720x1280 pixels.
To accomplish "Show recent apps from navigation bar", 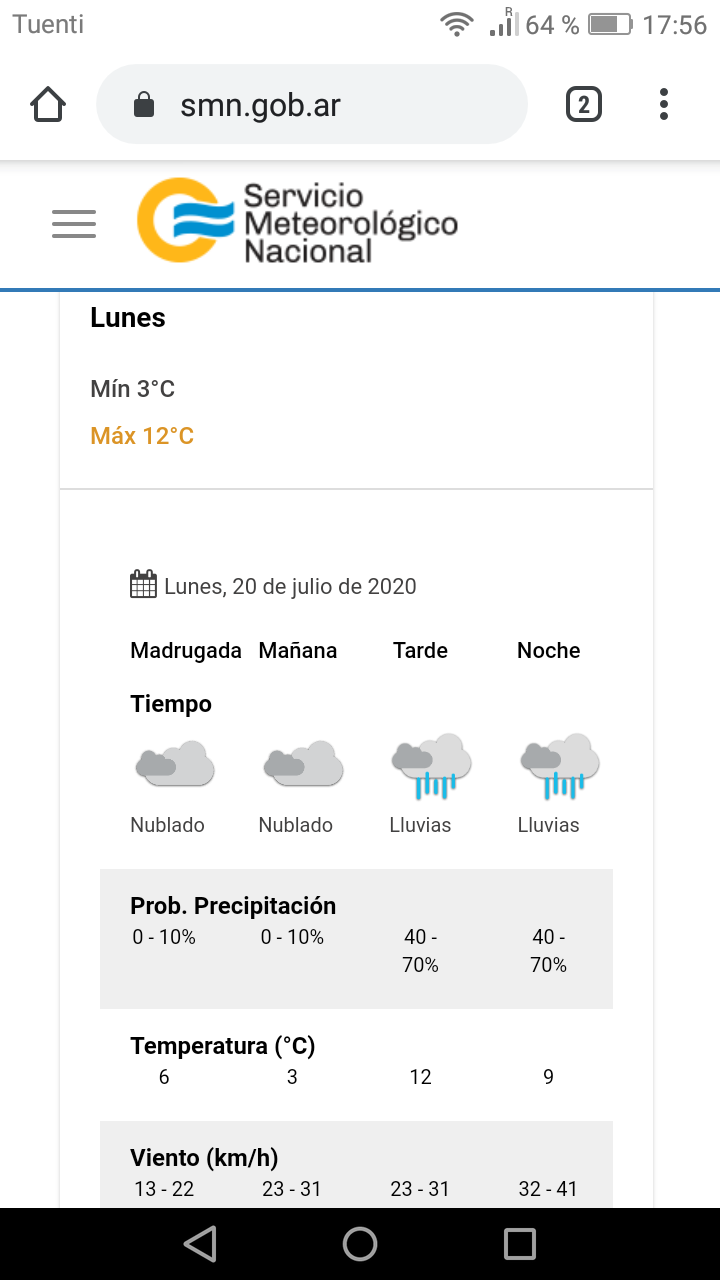I will coord(520,1244).
